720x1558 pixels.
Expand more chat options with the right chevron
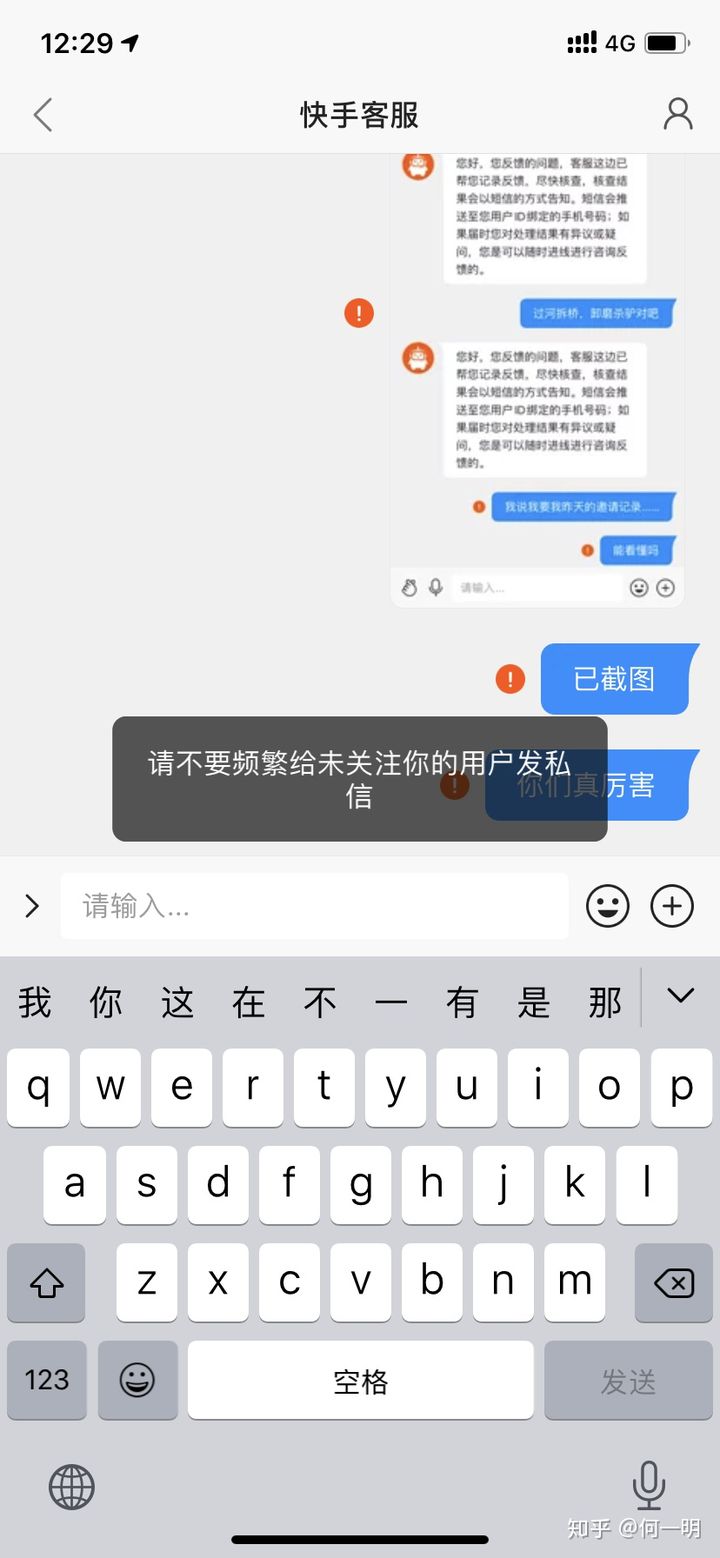(x=30, y=906)
